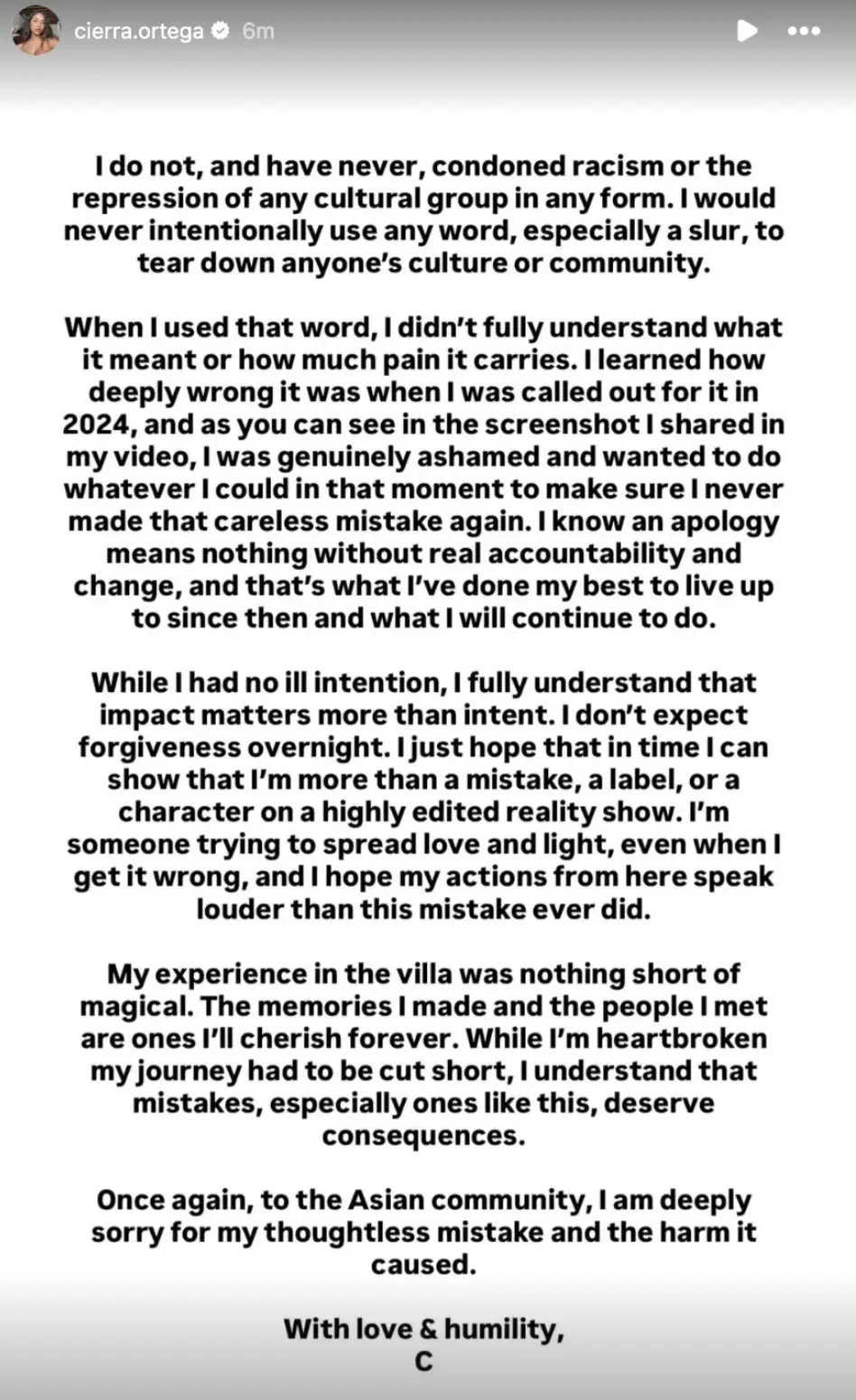Tap the play button to resume story

(747, 31)
